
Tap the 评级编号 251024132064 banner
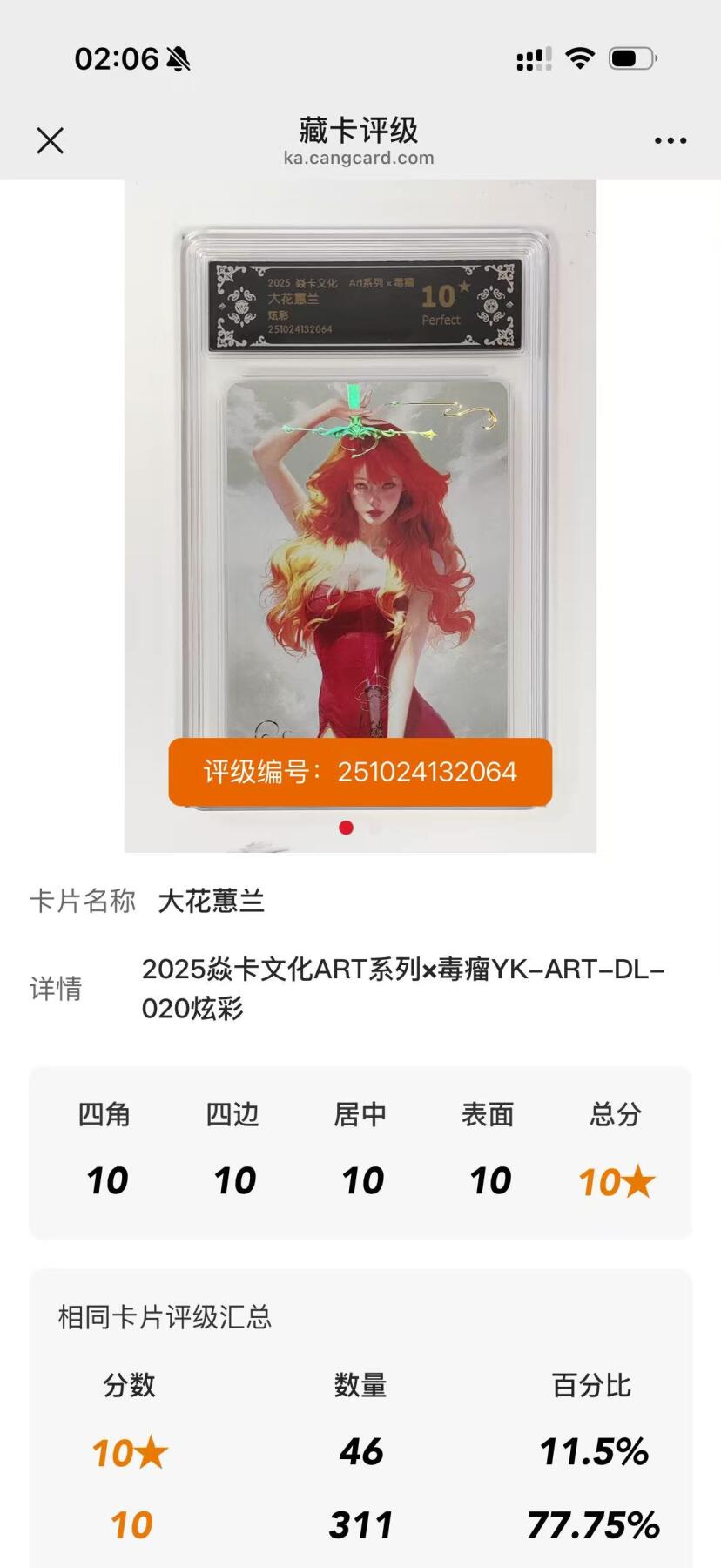(x=360, y=771)
